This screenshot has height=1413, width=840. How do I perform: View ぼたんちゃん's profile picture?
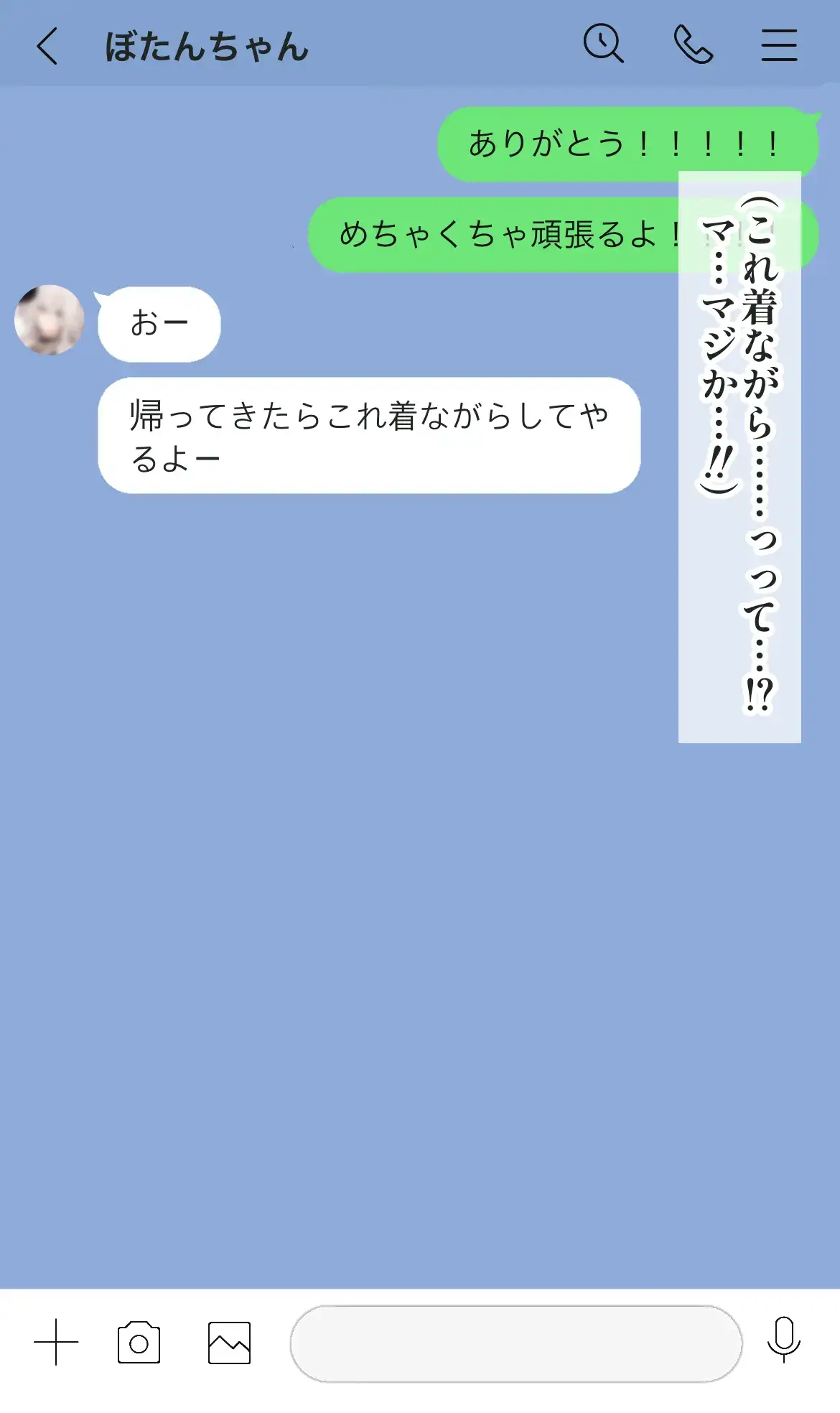50,320
